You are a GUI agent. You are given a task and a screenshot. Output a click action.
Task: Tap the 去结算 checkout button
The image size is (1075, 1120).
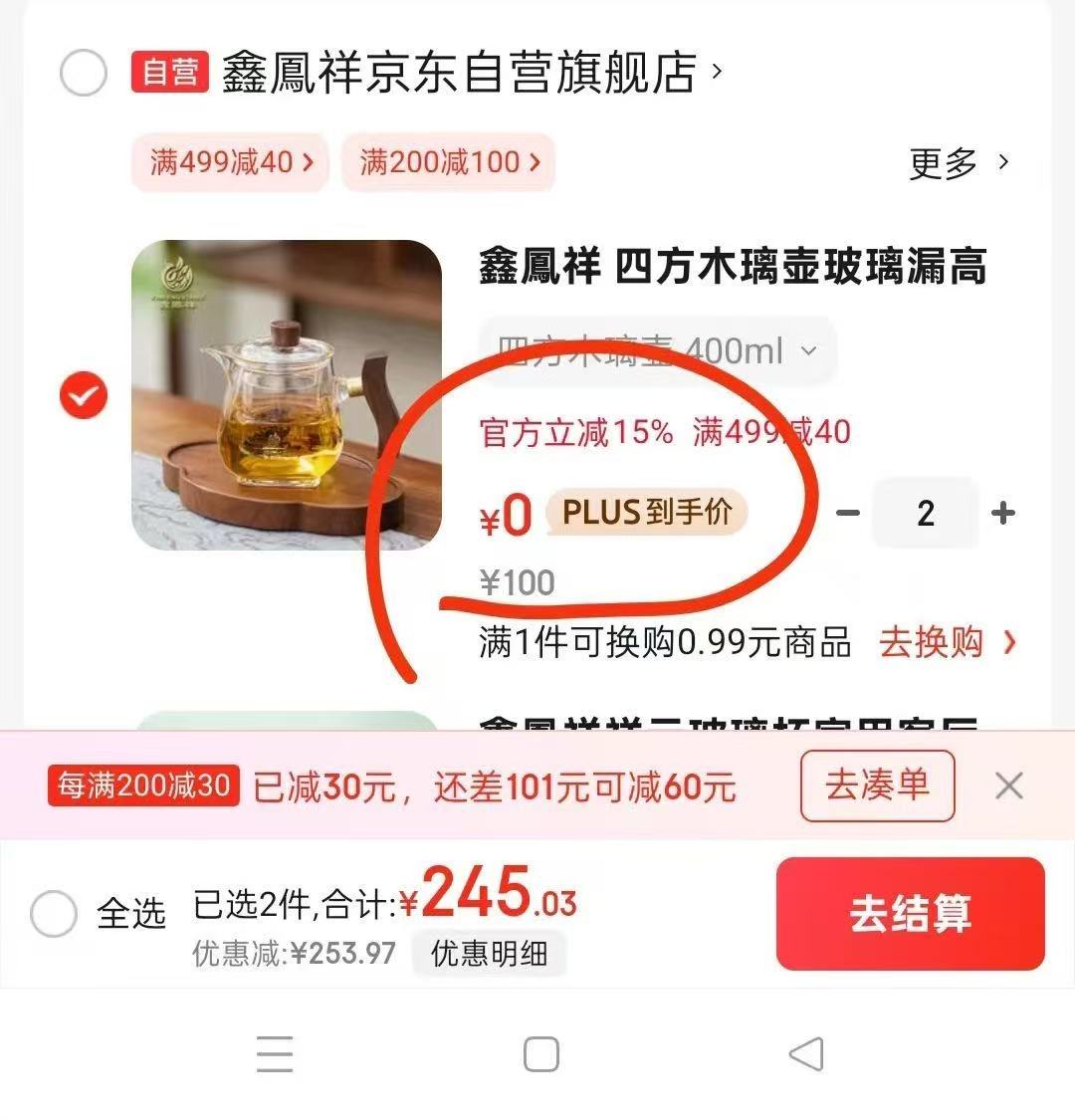click(x=910, y=915)
